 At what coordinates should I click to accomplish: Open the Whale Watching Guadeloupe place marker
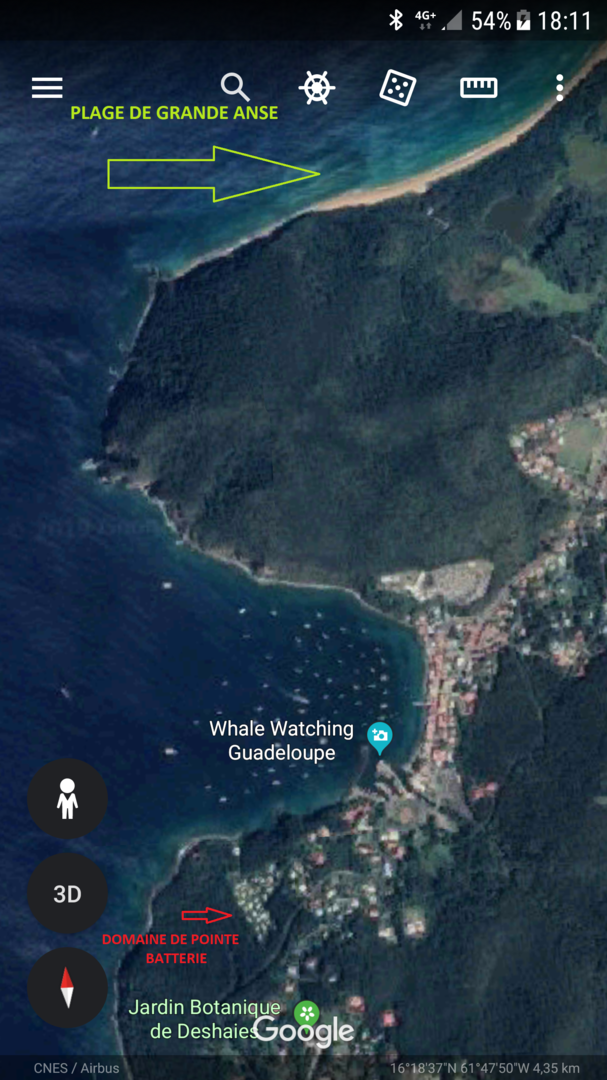(x=379, y=738)
